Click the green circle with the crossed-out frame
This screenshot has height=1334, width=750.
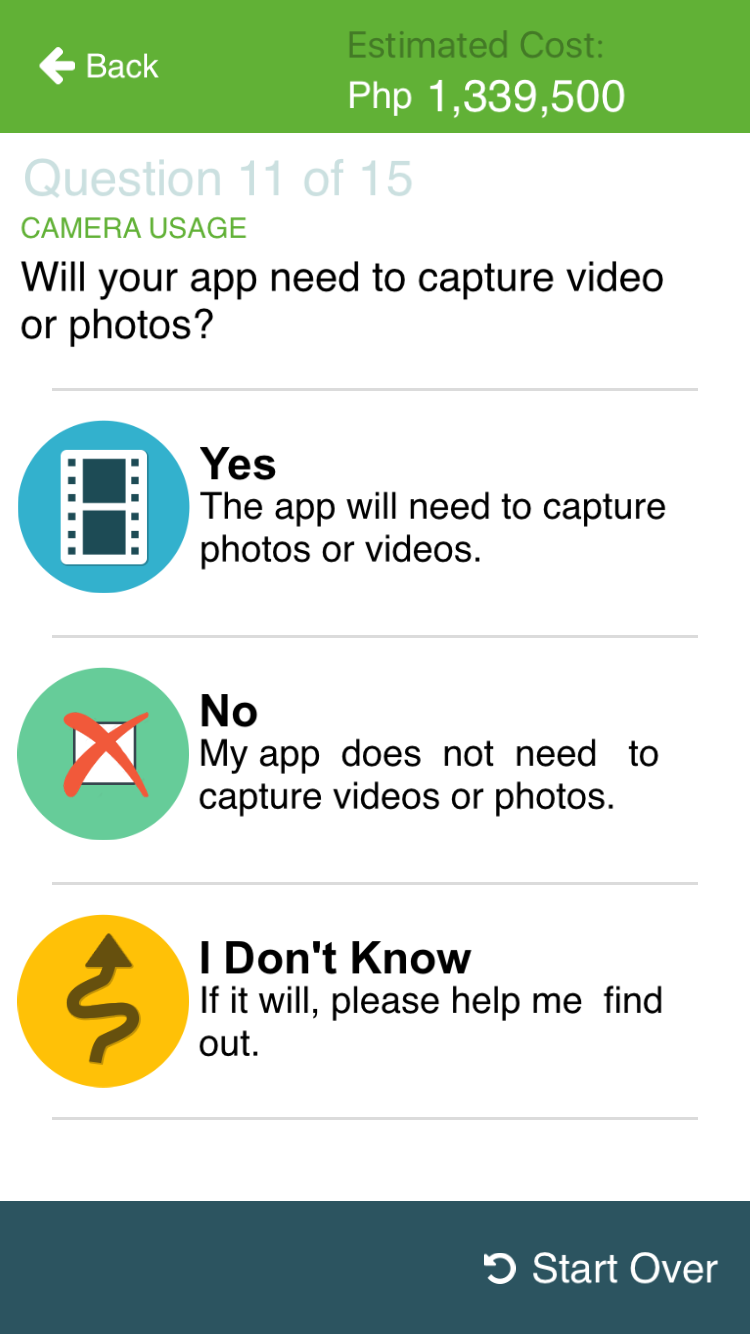click(102, 752)
